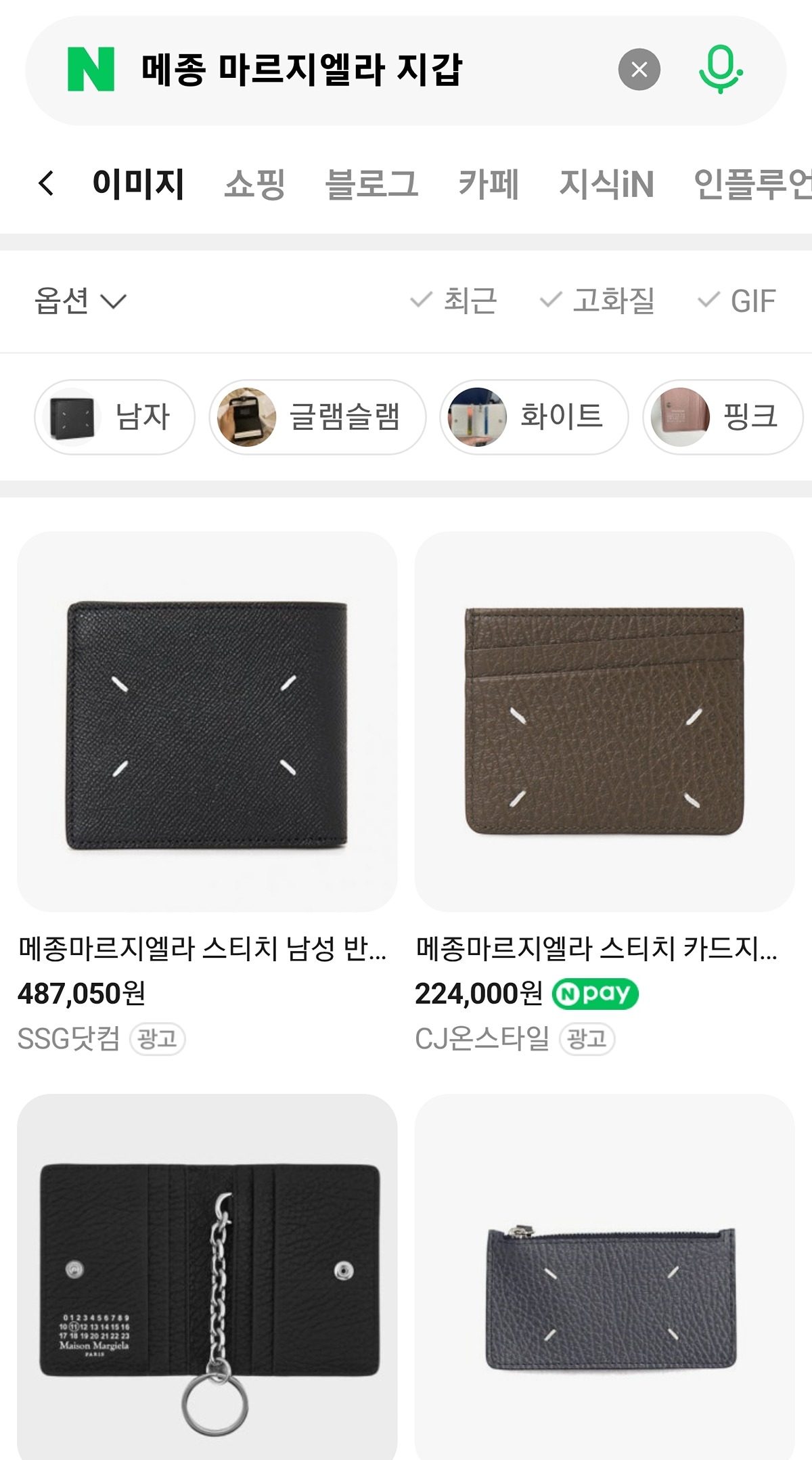The image size is (812, 1460).
Task: Enable the 최근 filter
Action: tap(454, 301)
